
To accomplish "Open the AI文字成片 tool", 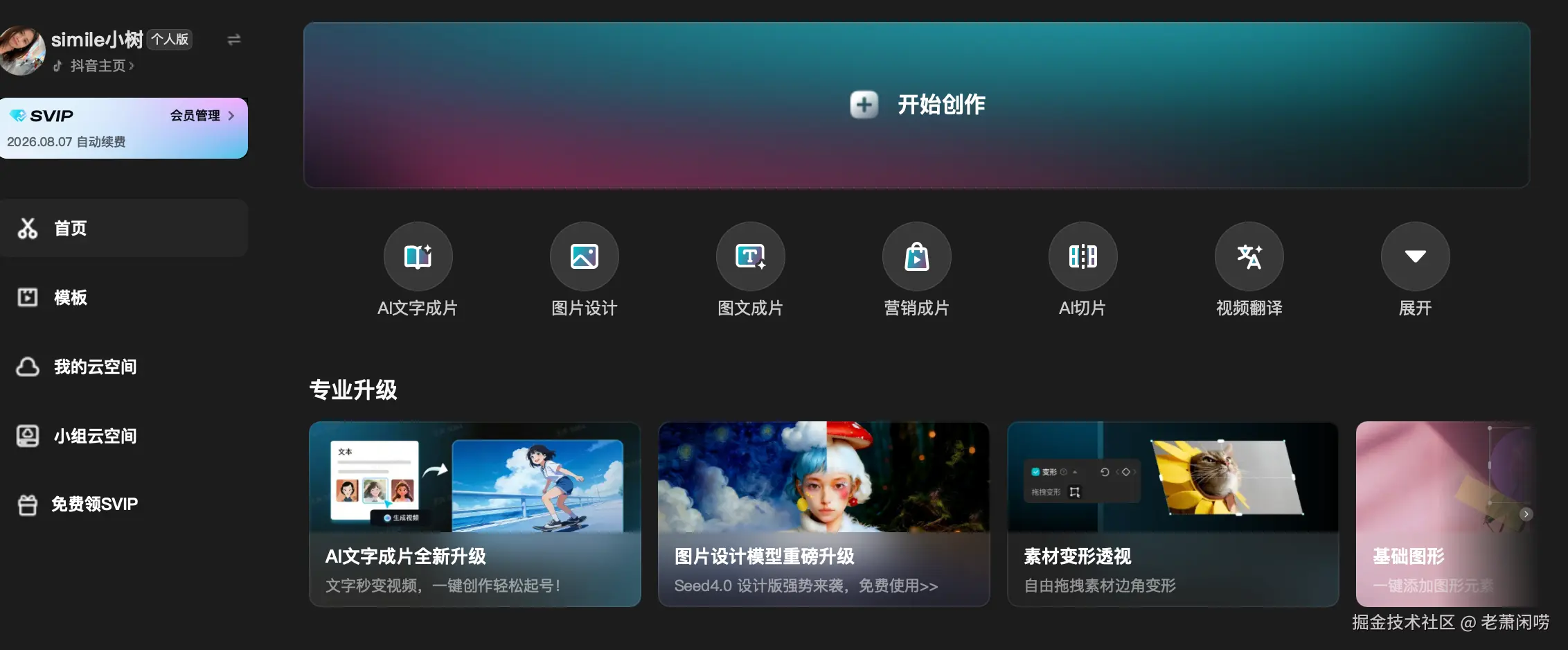I will point(418,256).
